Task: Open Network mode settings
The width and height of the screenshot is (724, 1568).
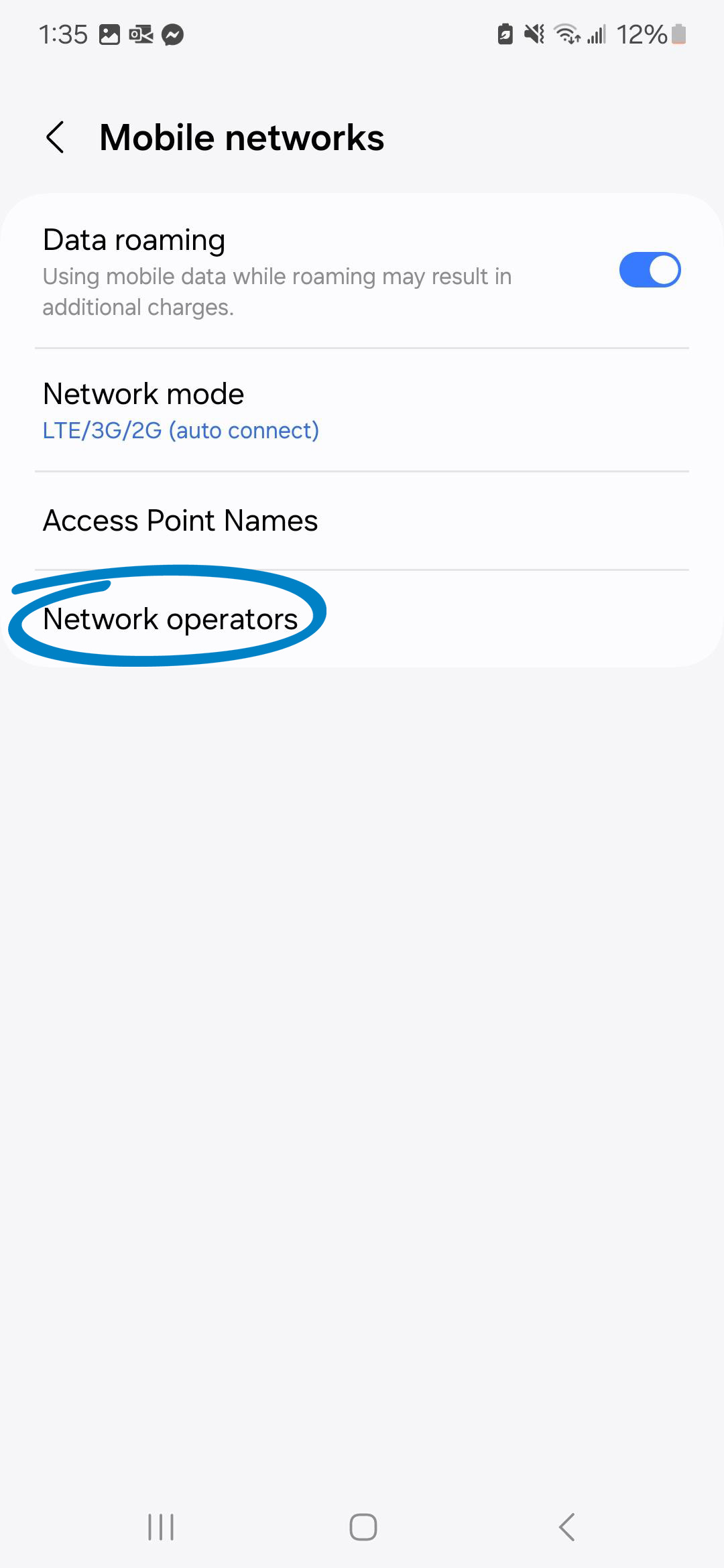Action: [x=362, y=410]
